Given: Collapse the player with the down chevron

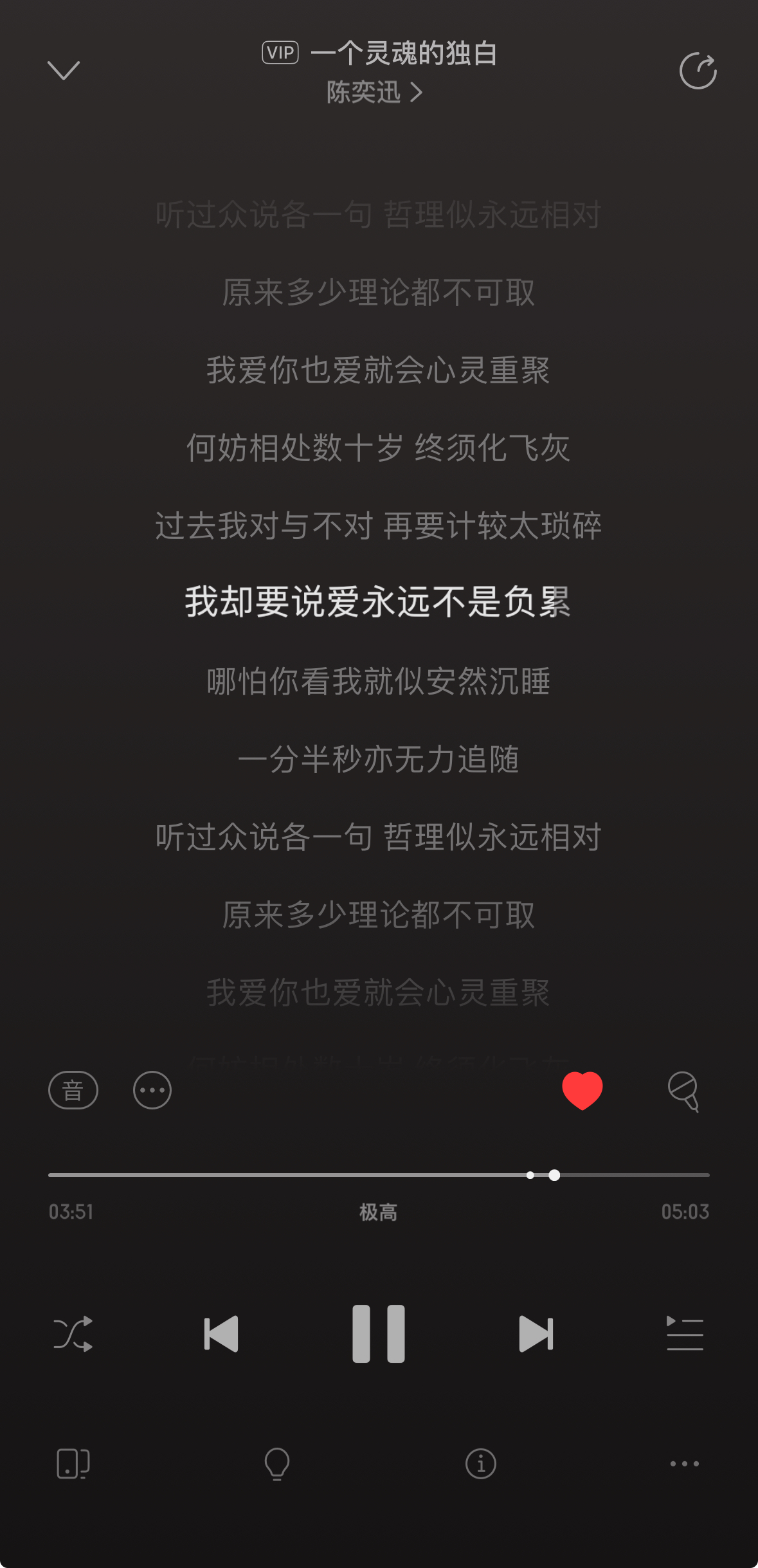Looking at the screenshot, I should (x=64, y=70).
